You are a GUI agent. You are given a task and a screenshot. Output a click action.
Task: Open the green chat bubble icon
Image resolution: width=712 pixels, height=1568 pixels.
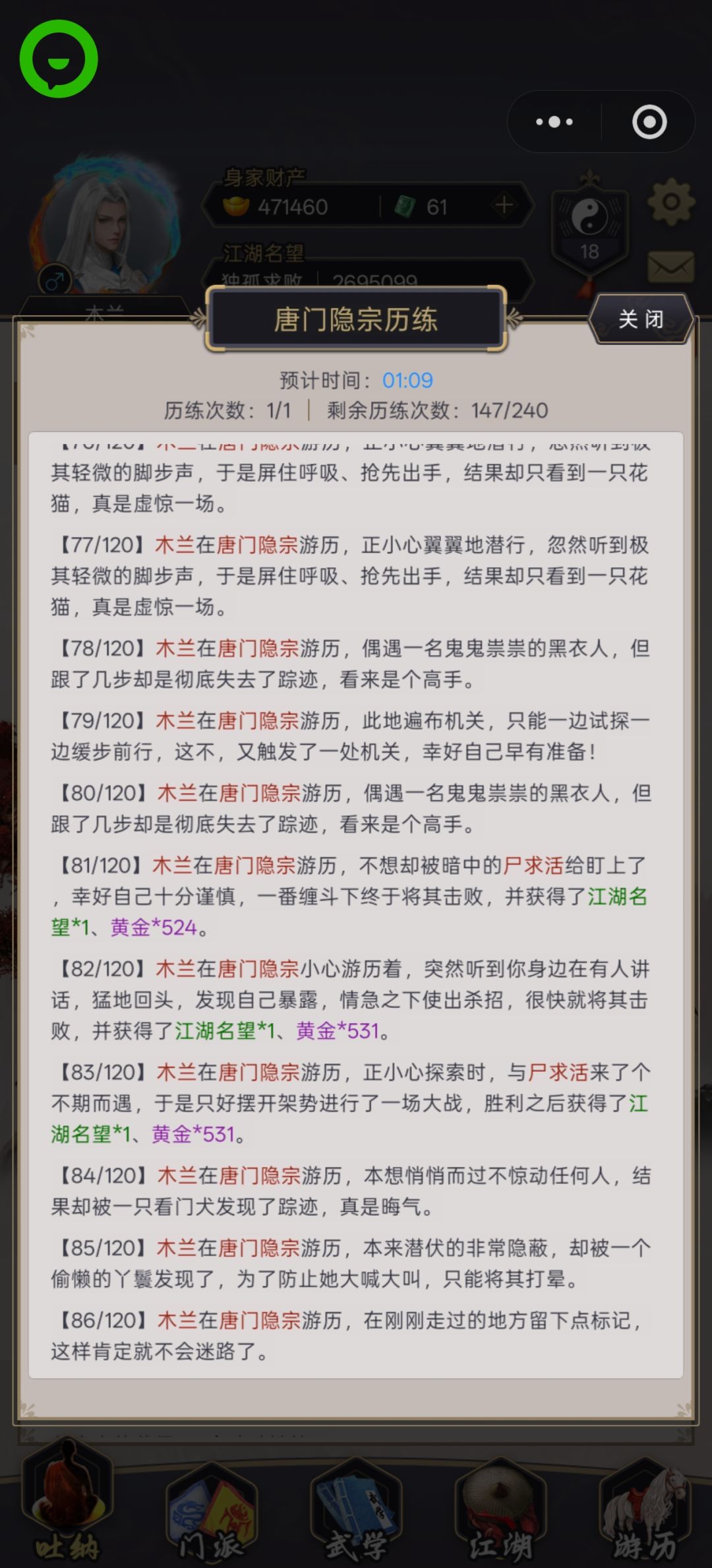point(59,59)
